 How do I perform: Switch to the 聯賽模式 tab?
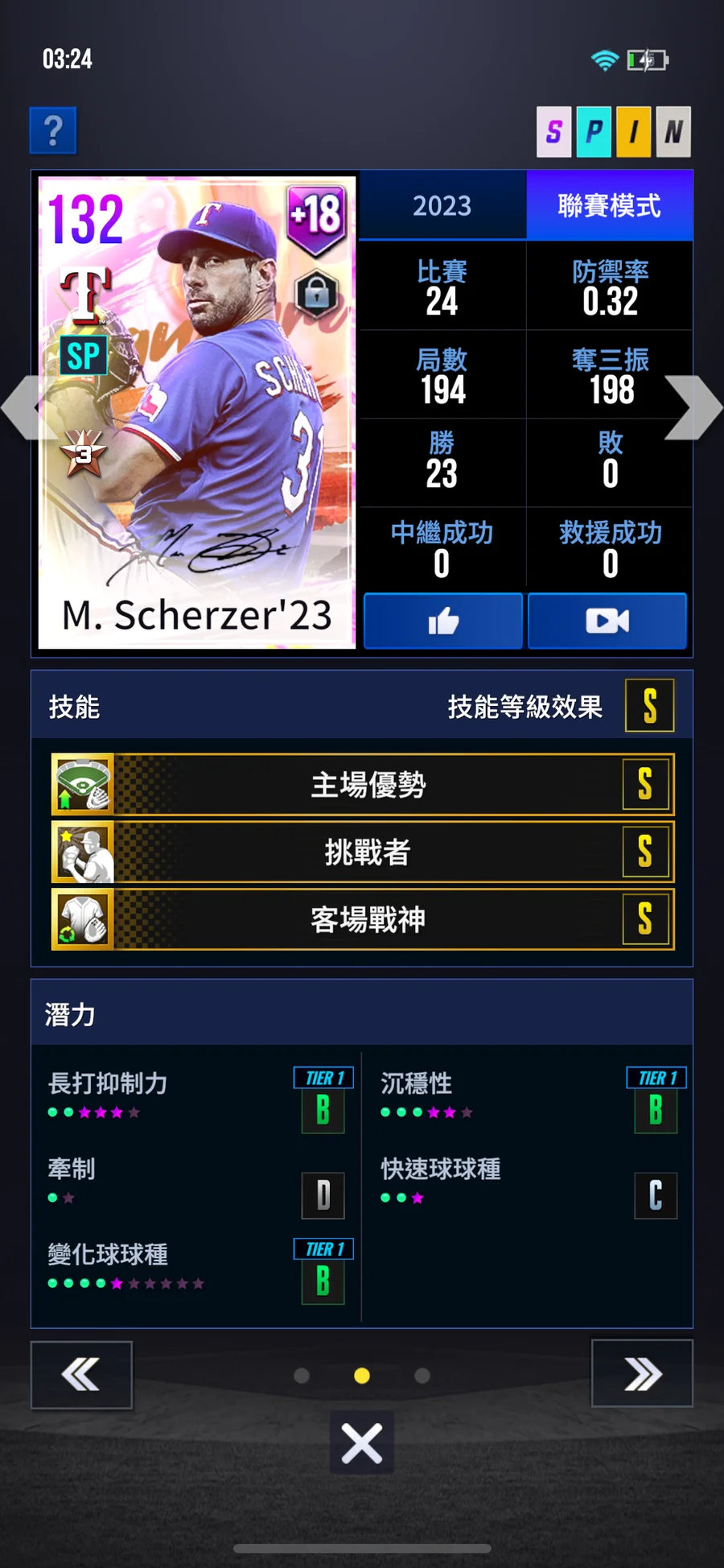[609, 206]
